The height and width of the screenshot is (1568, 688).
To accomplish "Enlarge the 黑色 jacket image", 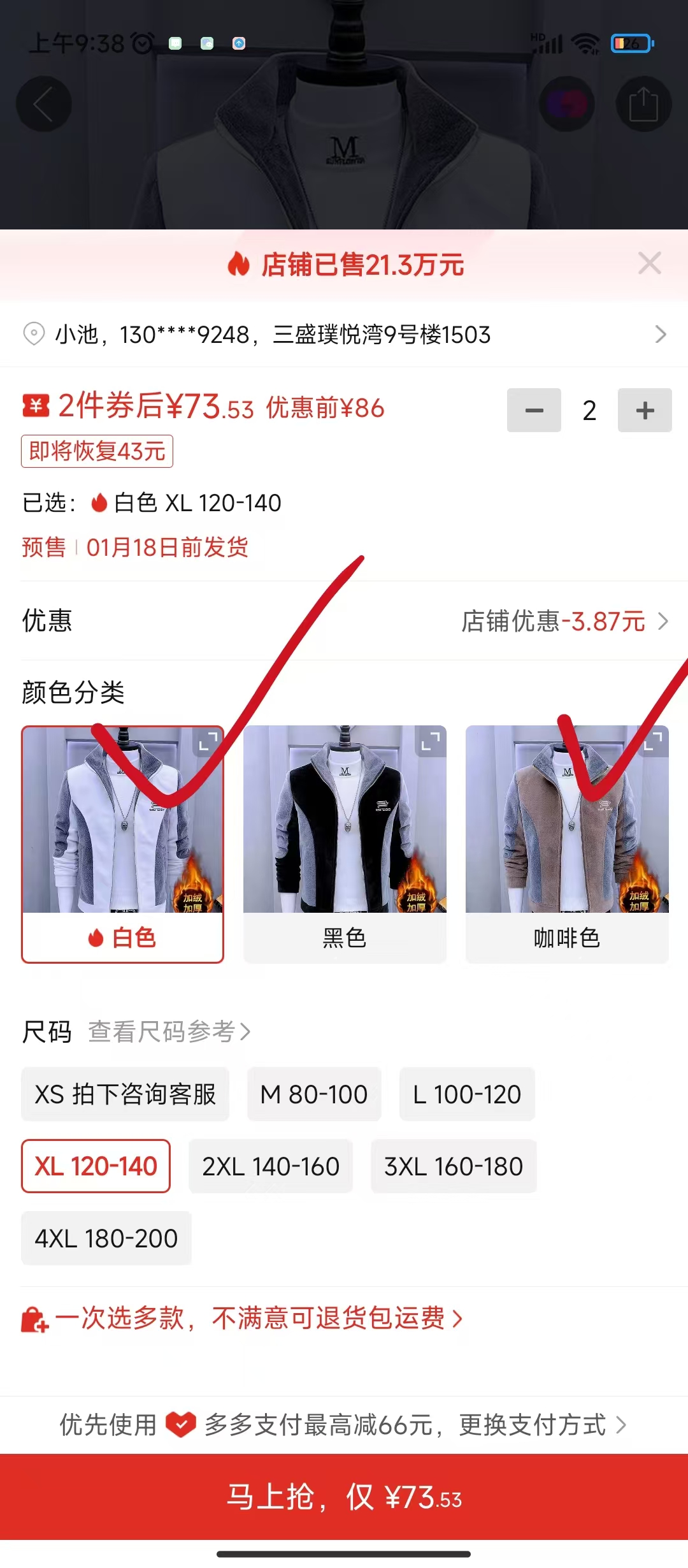I will pyautogui.click(x=431, y=741).
